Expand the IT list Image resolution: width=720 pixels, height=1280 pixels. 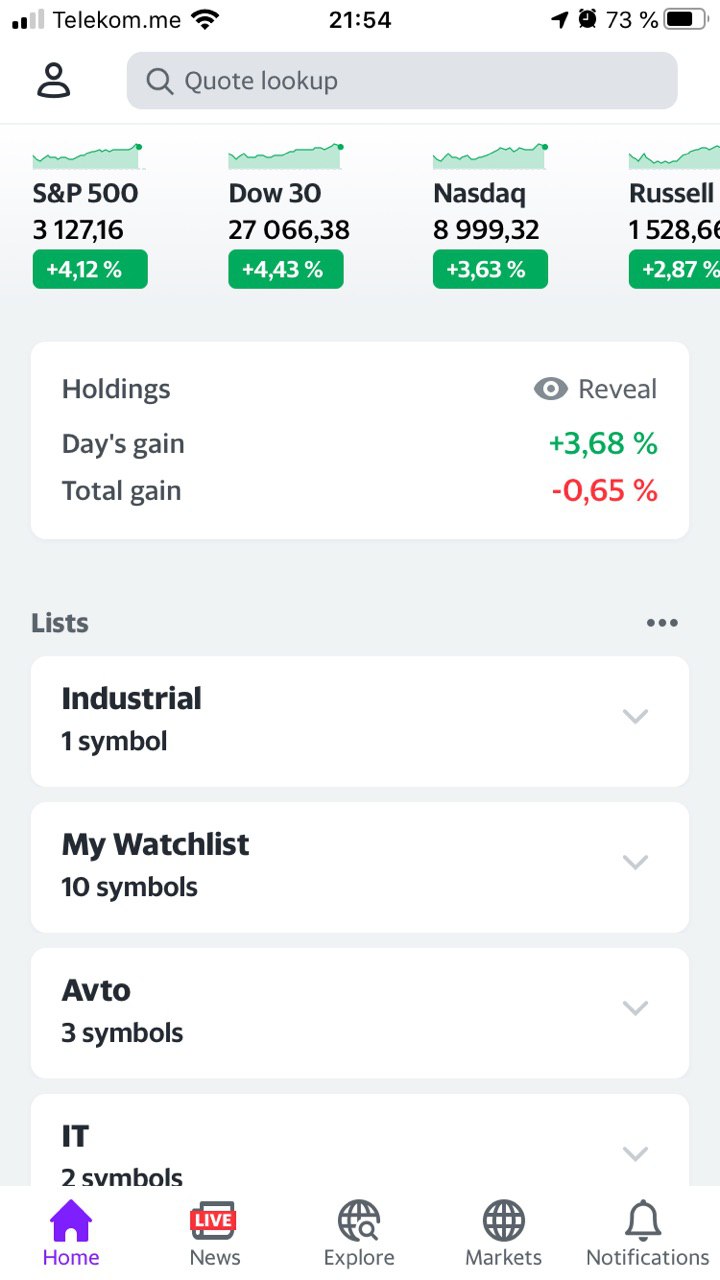[x=360, y=1140]
